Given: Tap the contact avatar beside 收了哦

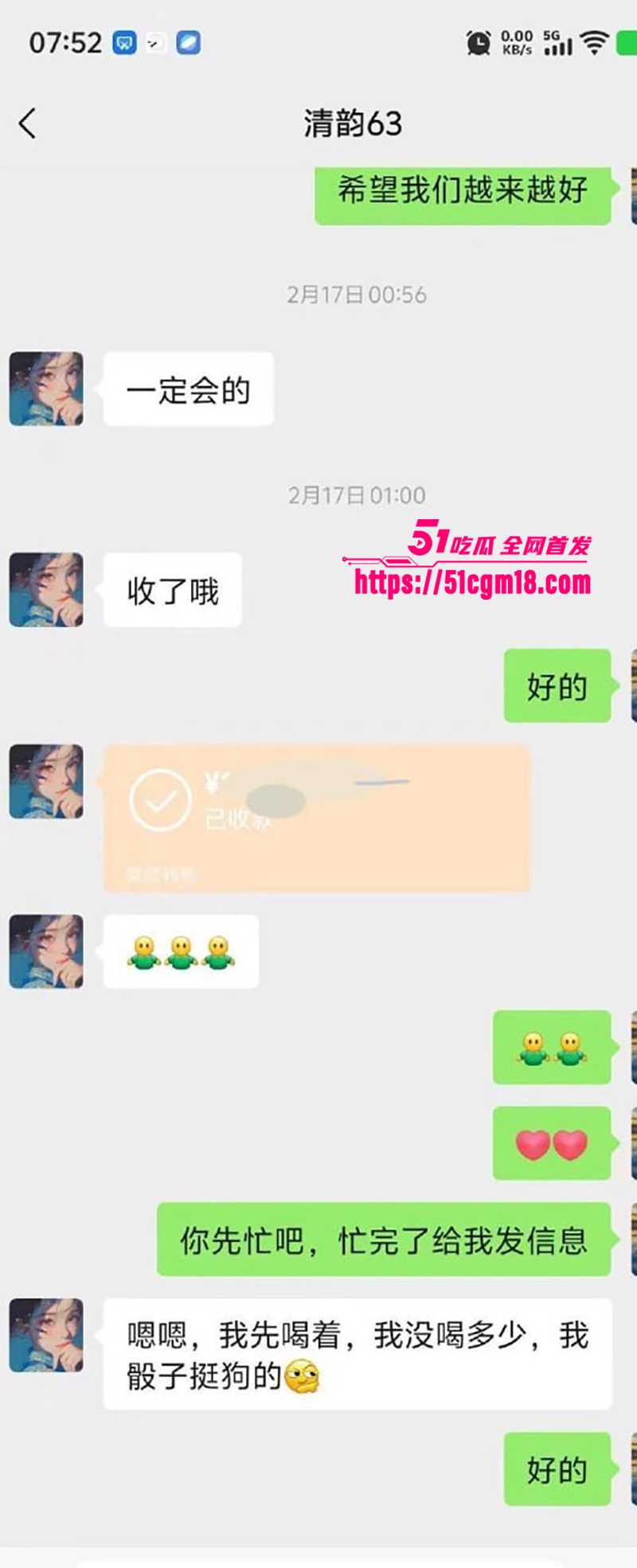Looking at the screenshot, I should coord(45,590).
